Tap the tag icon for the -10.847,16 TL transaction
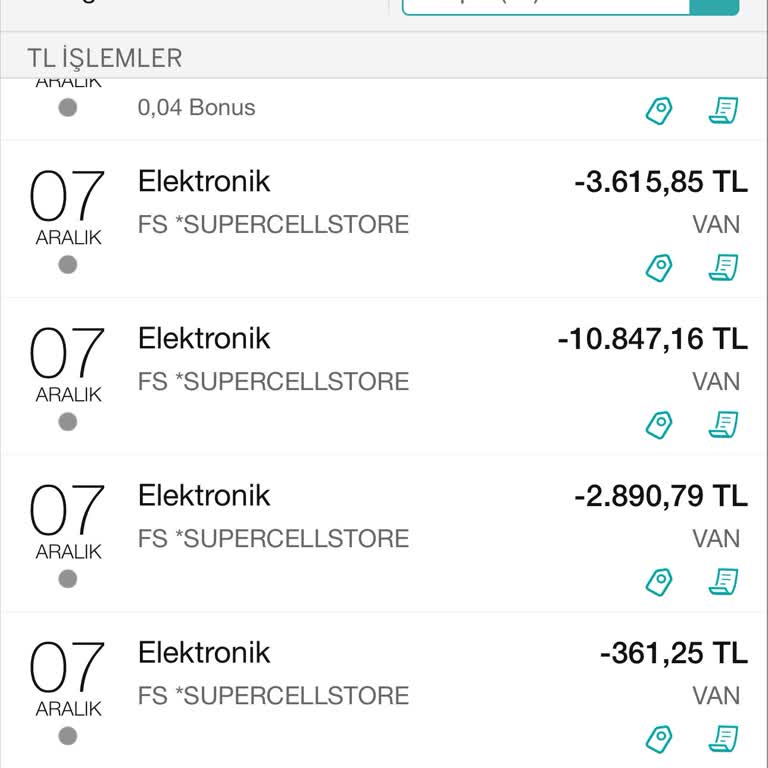 point(659,425)
